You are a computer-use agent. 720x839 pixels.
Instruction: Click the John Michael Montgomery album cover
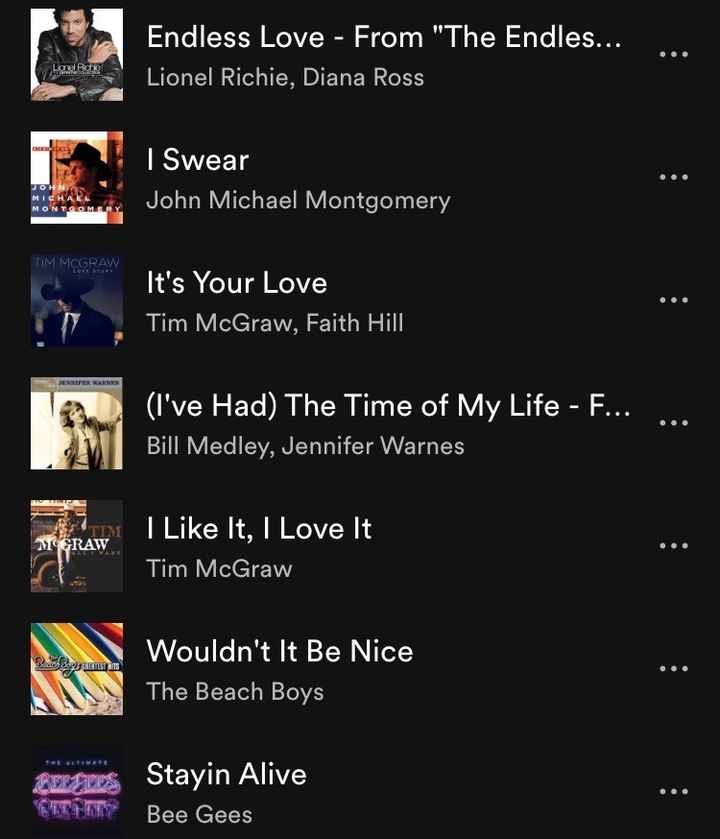[77, 177]
